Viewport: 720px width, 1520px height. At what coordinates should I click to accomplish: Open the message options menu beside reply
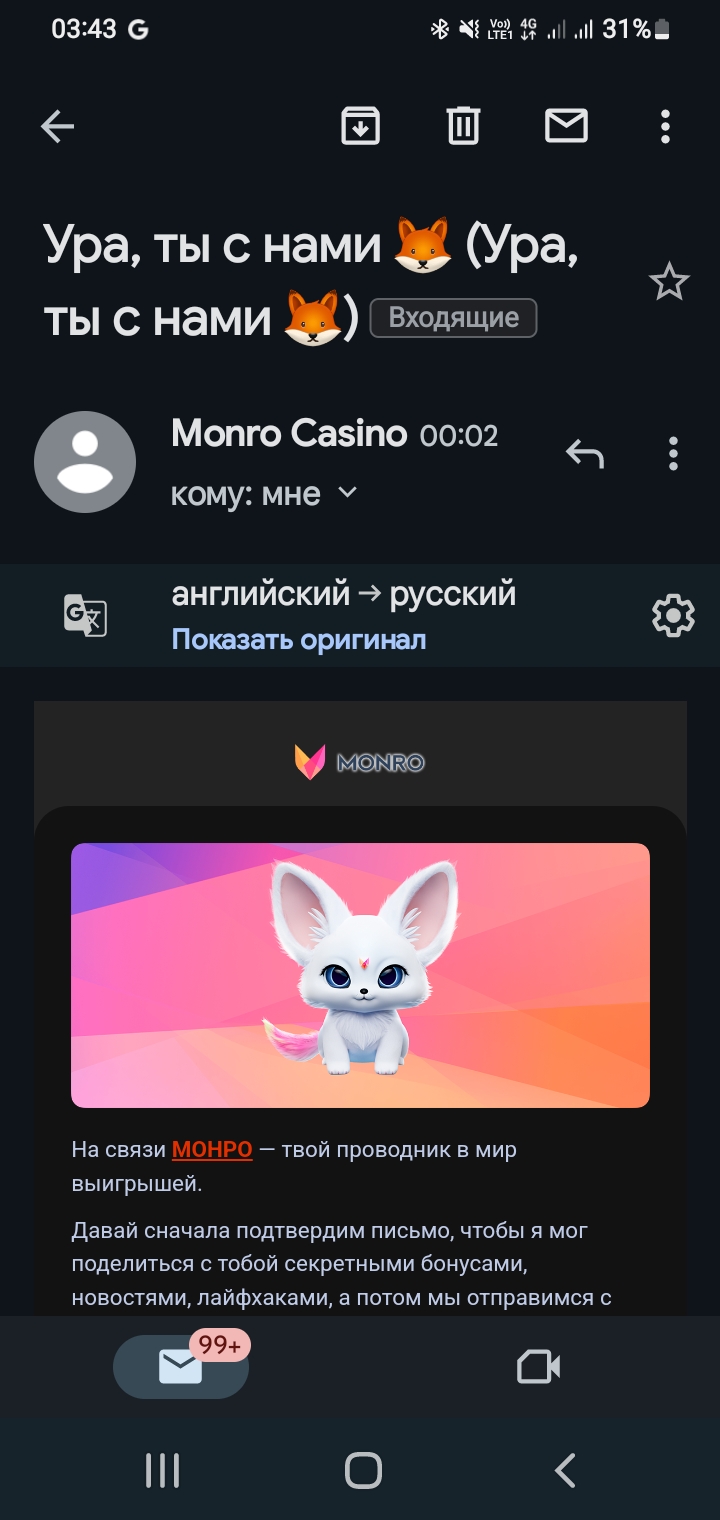pyautogui.click(x=673, y=454)
